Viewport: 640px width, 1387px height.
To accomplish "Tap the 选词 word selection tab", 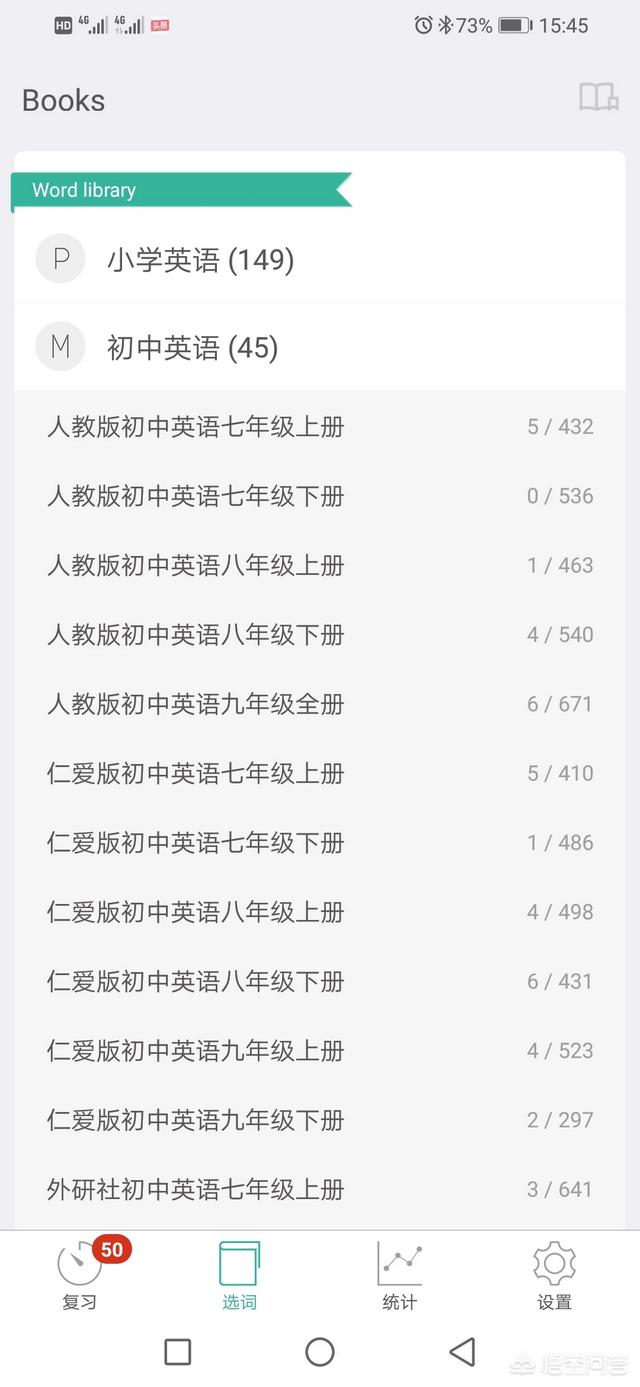I will (x=240, y=1275).
